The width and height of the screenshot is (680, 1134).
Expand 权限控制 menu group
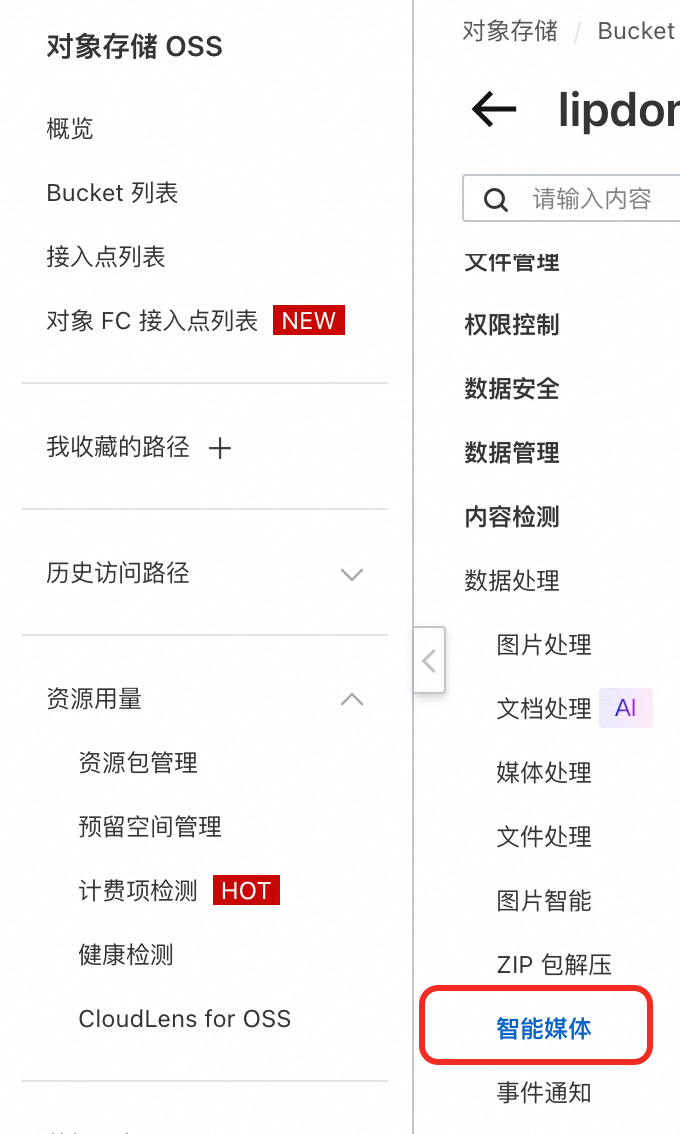512,325
